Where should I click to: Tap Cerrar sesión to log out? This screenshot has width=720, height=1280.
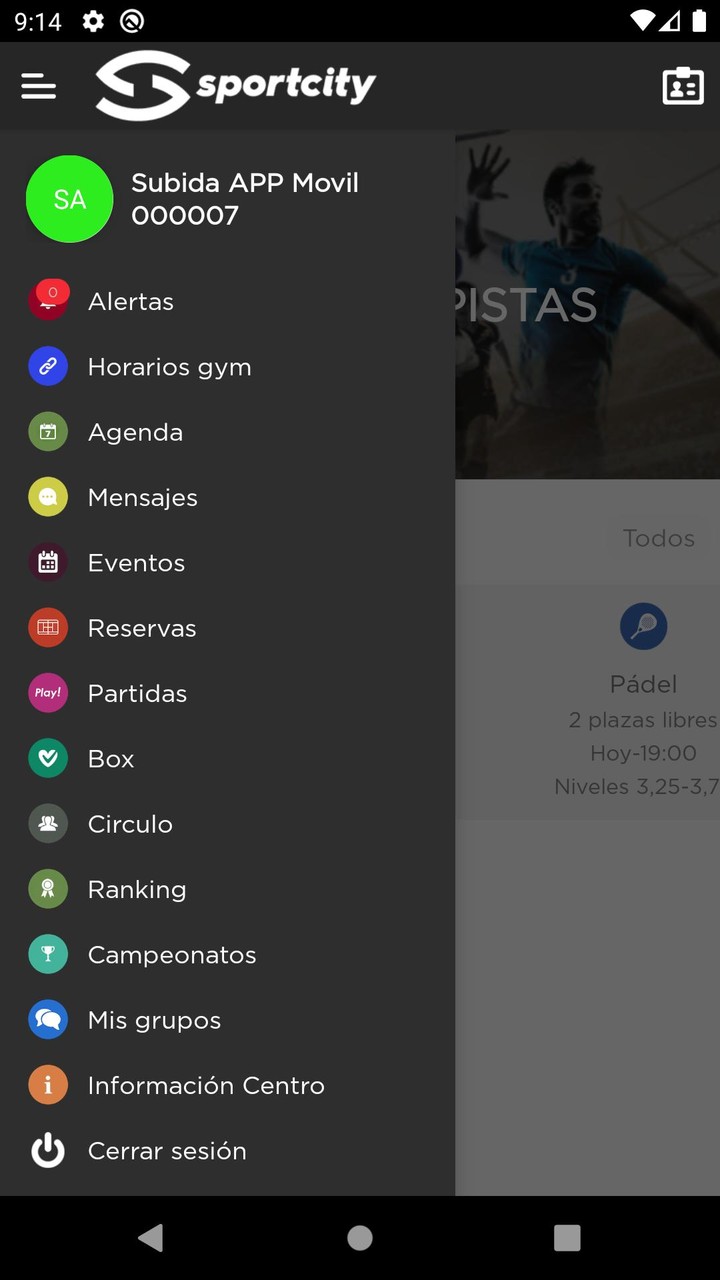coord(166,1150)
